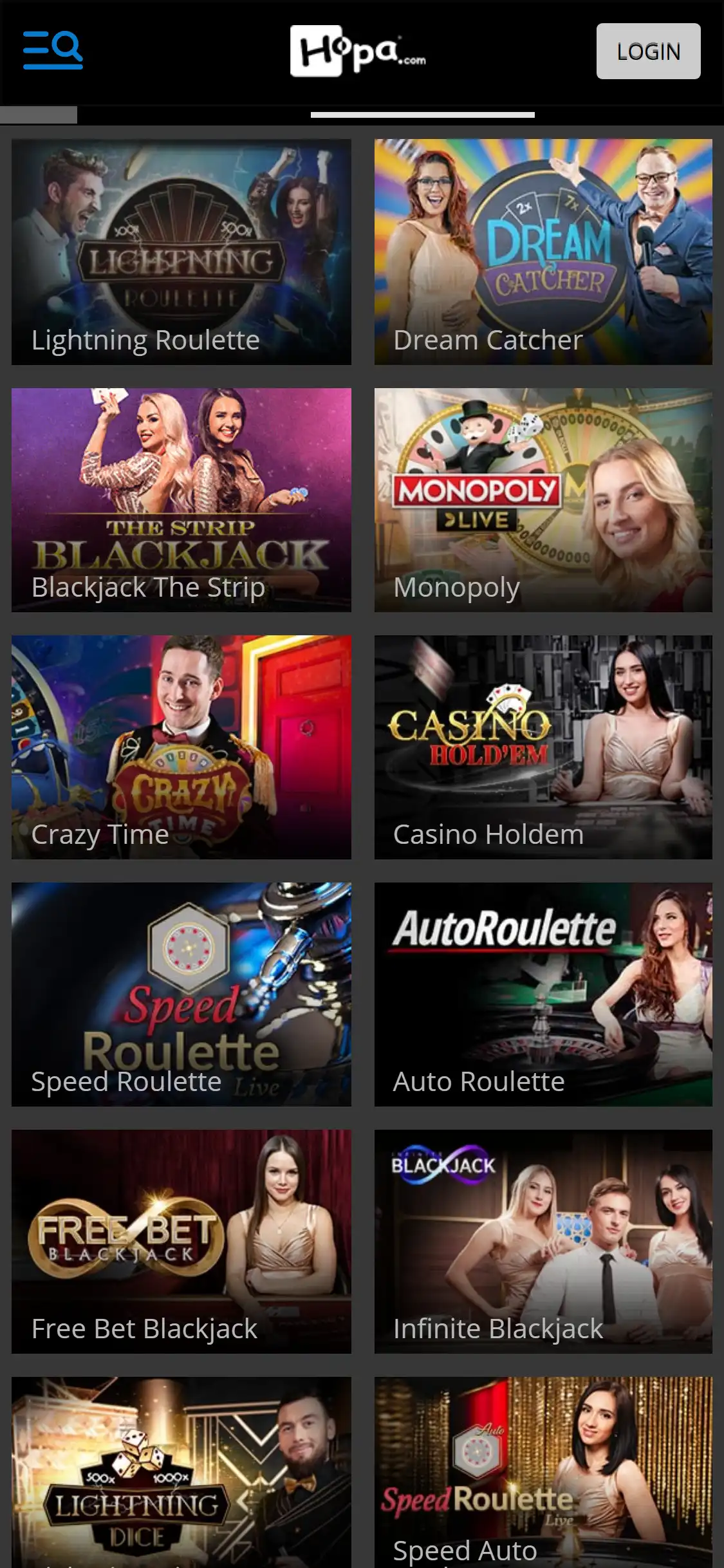Image resolution: width=724 pixels, height=1568 pixels.
Task: Select the Lightning Dice tile
Action: click(181, 1474)
